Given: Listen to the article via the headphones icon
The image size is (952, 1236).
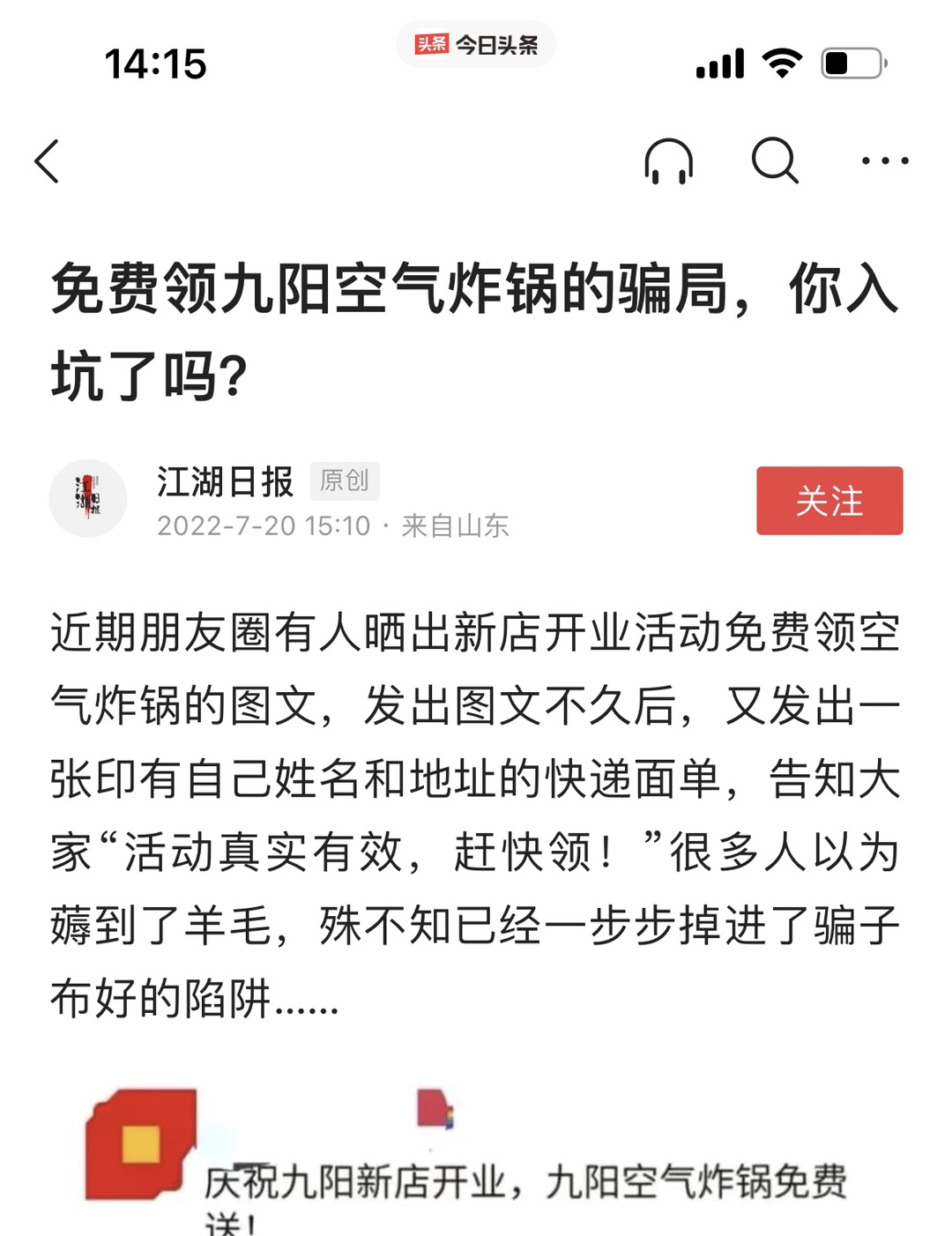Looking at the screenshot, I should tap(668, 161).
